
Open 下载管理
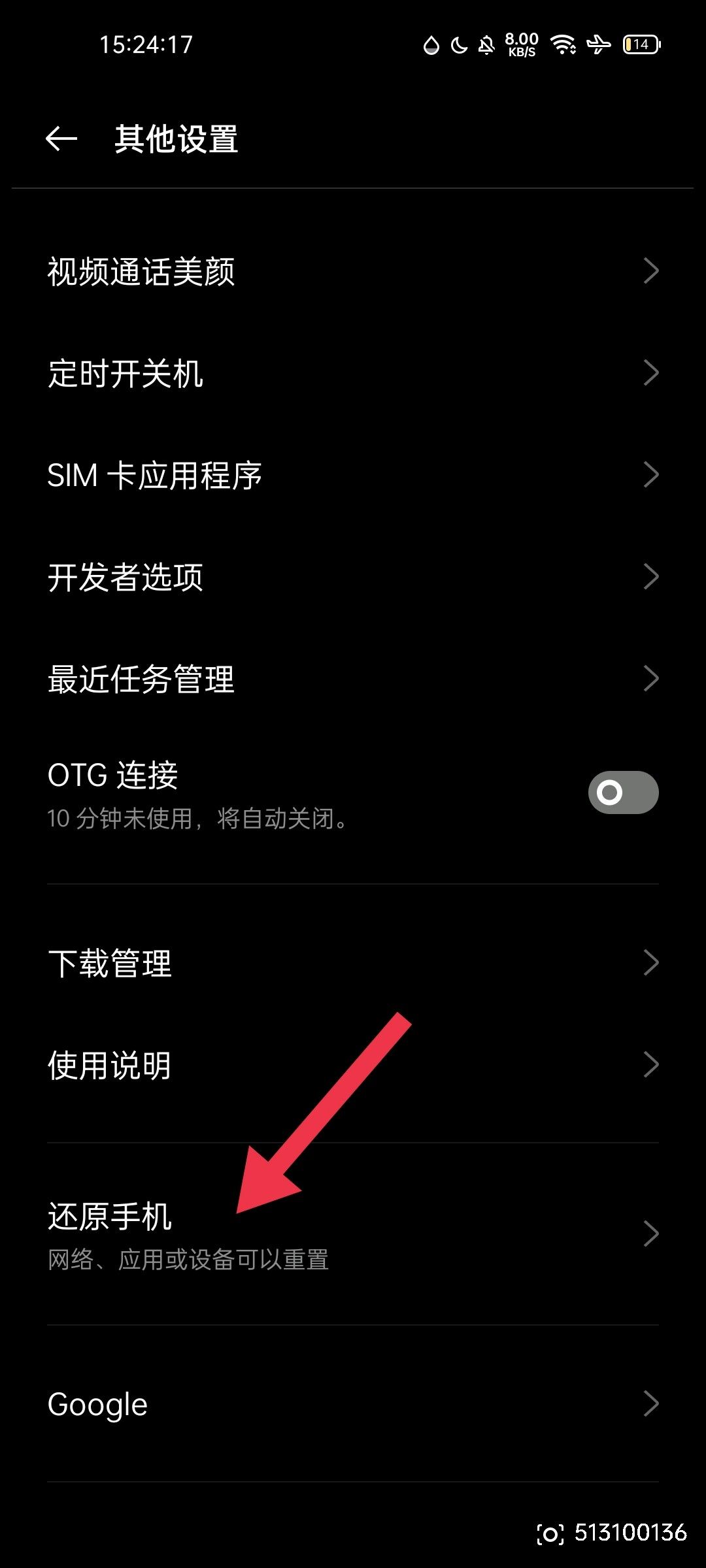pyautogui.click(x=353, y=963)
